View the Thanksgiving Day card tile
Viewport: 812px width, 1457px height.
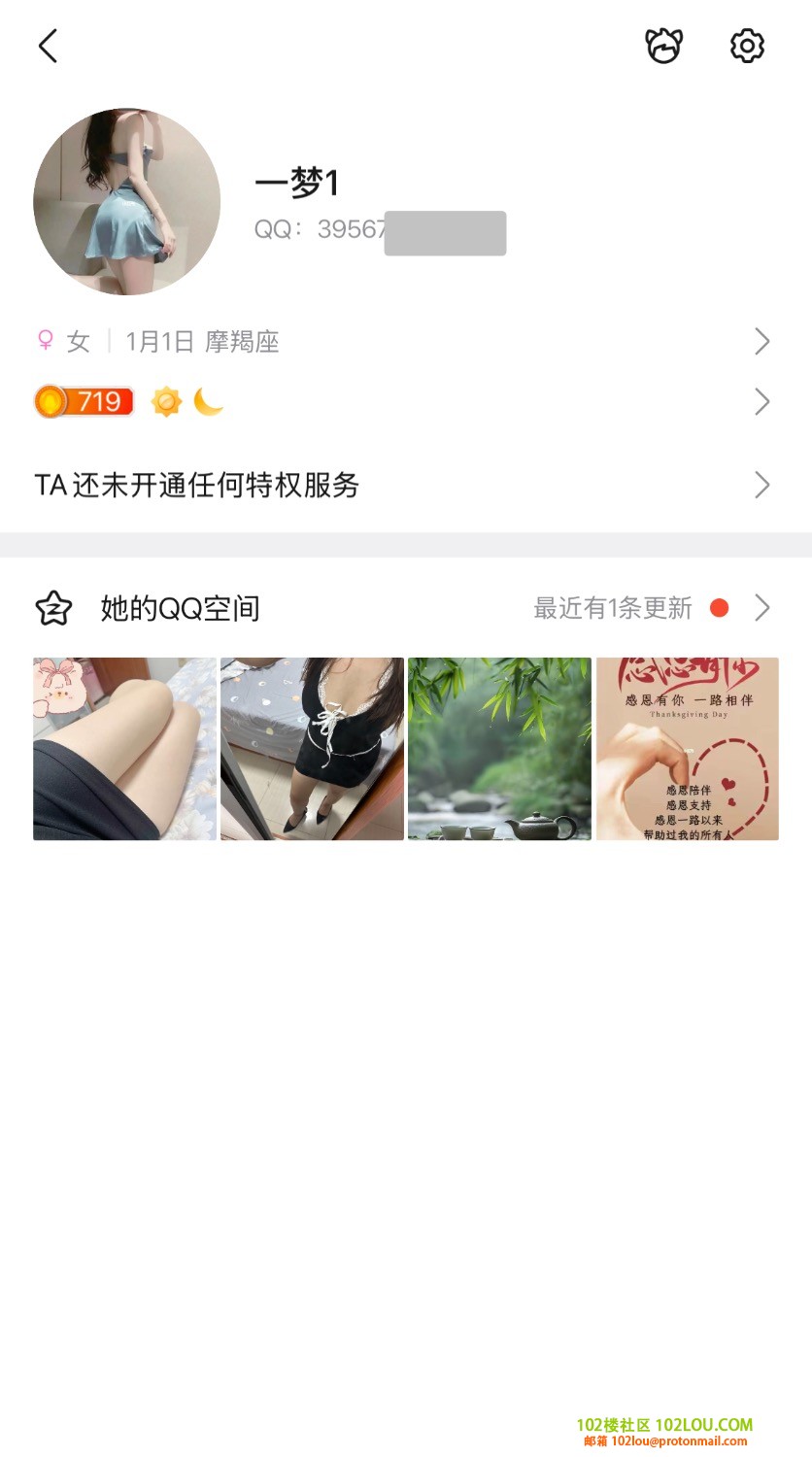(x=687, y=749)
